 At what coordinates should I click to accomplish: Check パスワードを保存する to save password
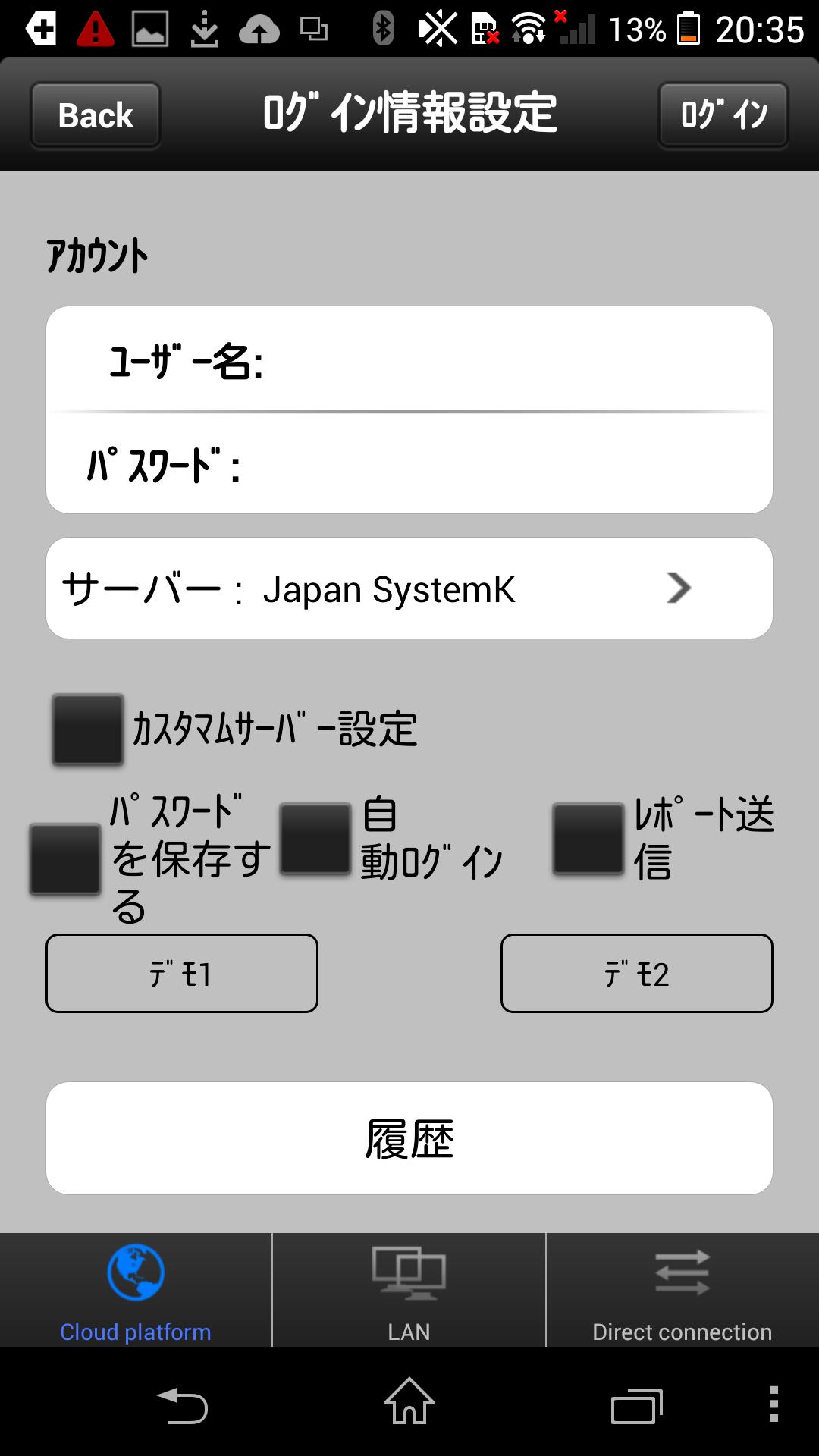[x=64, y=857]
